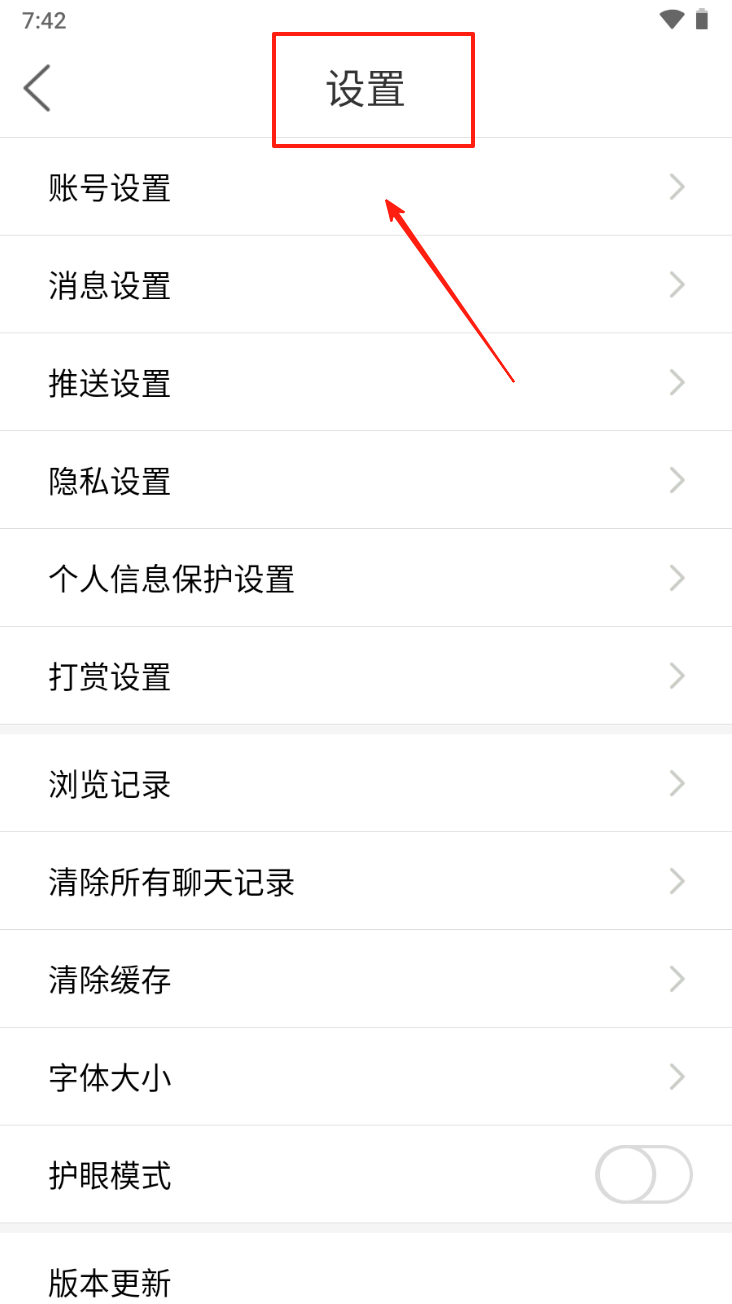This screenshot has width=732, height=1304.
Task: Open 账号设置 (account settings)
Action: click(366, 188)
